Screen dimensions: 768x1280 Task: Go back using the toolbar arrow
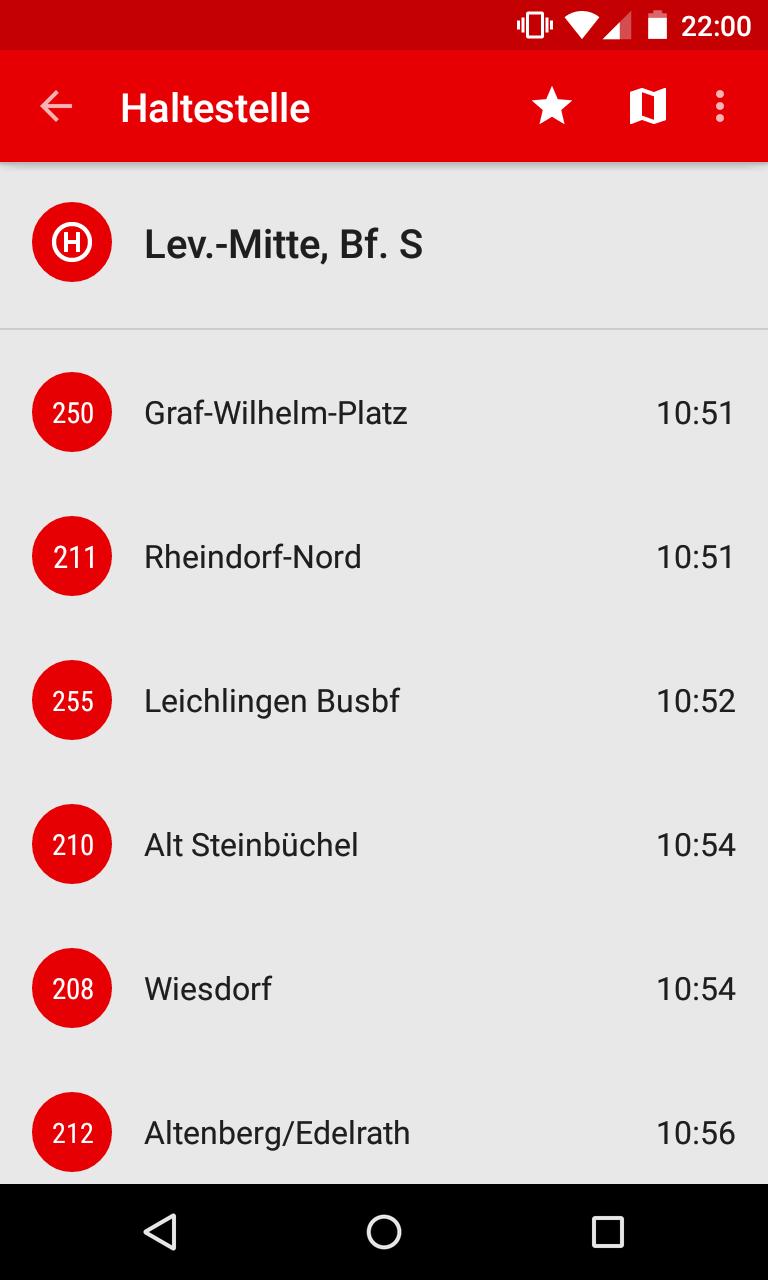pyautogui.click(x=56, y=106)
